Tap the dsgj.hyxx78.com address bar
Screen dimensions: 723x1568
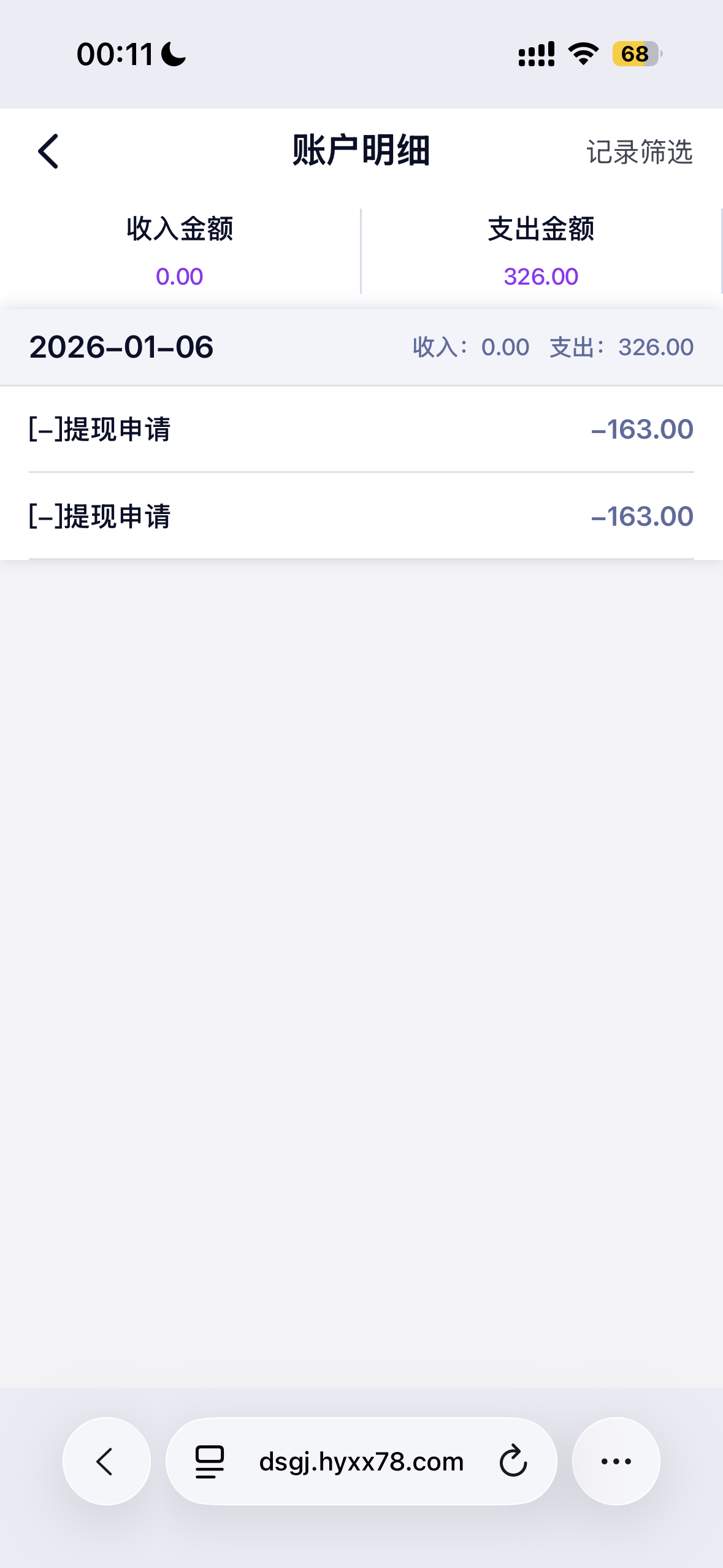pyautogui.click(x=361, y=1461)
